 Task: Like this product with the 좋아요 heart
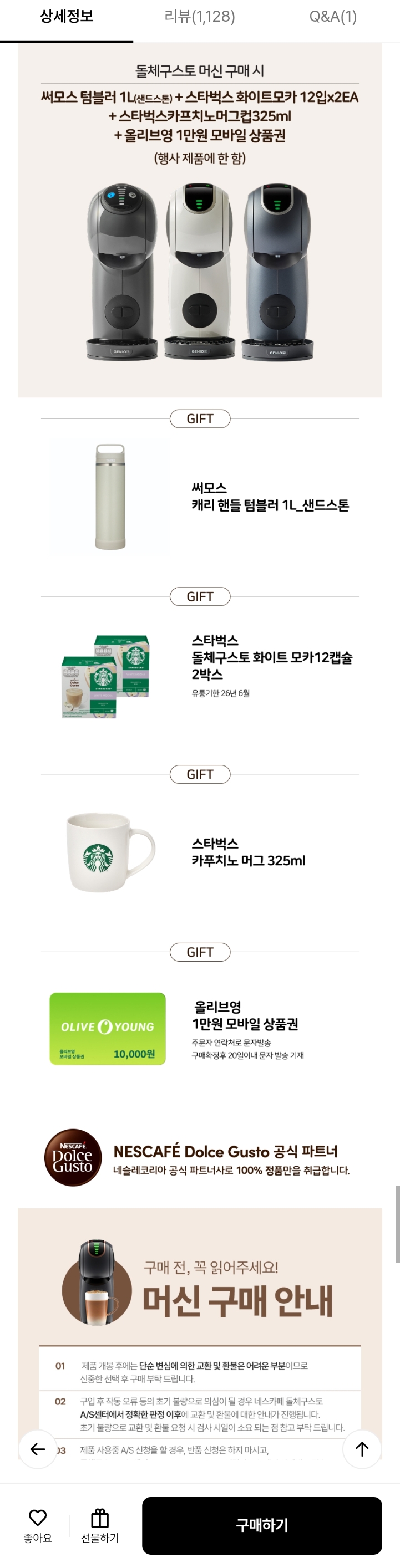38,1525
